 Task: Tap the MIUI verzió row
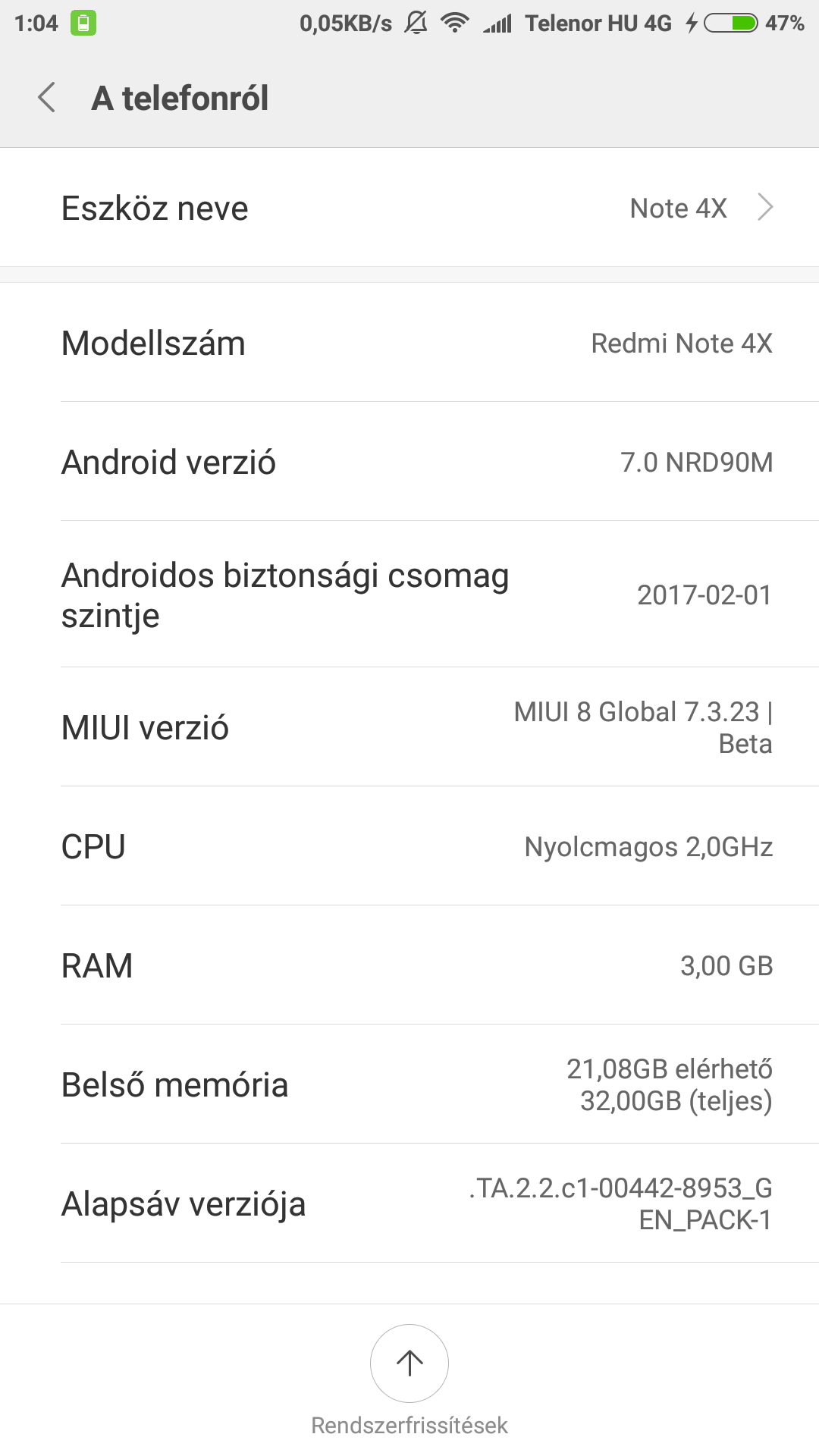coord(409,727)
